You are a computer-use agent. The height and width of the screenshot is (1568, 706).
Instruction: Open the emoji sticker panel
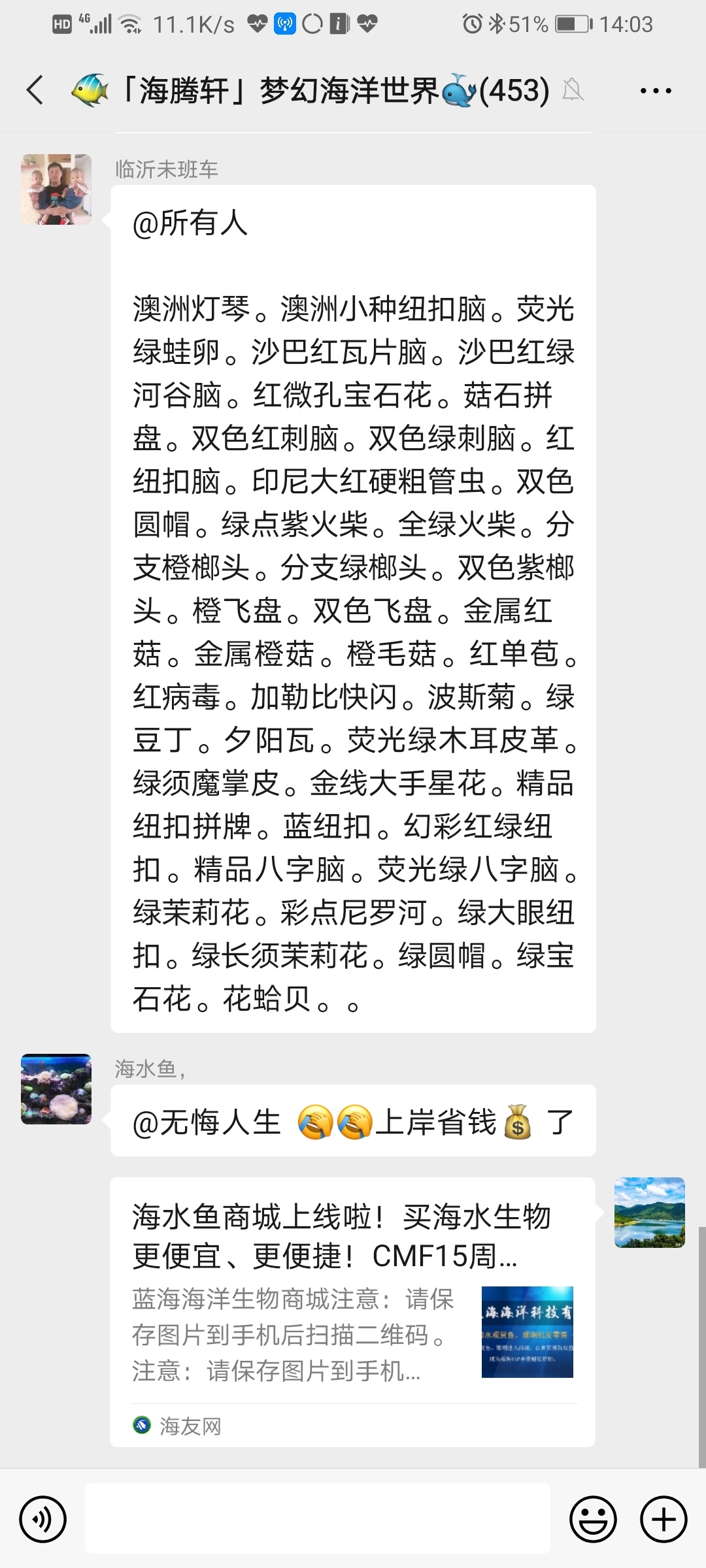[593, 1519]
